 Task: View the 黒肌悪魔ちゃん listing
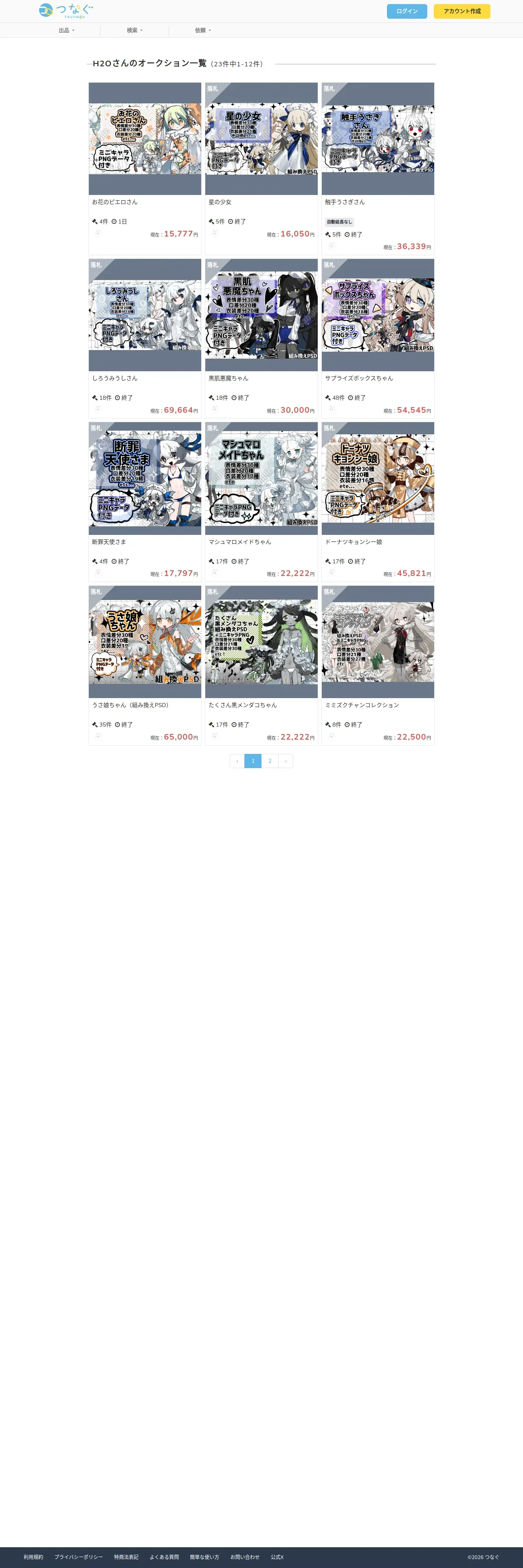pos(261,338)
